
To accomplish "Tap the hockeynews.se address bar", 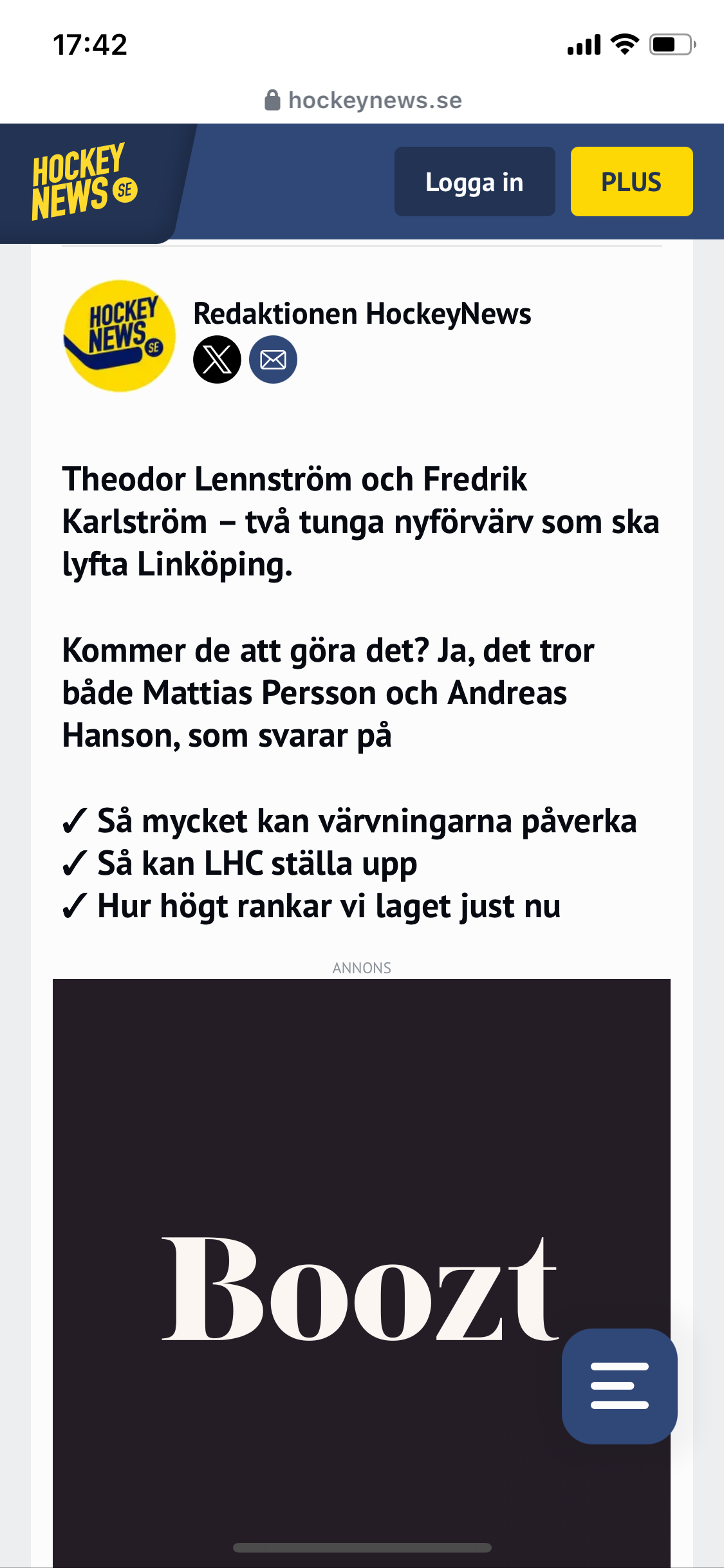I will 363,100.
